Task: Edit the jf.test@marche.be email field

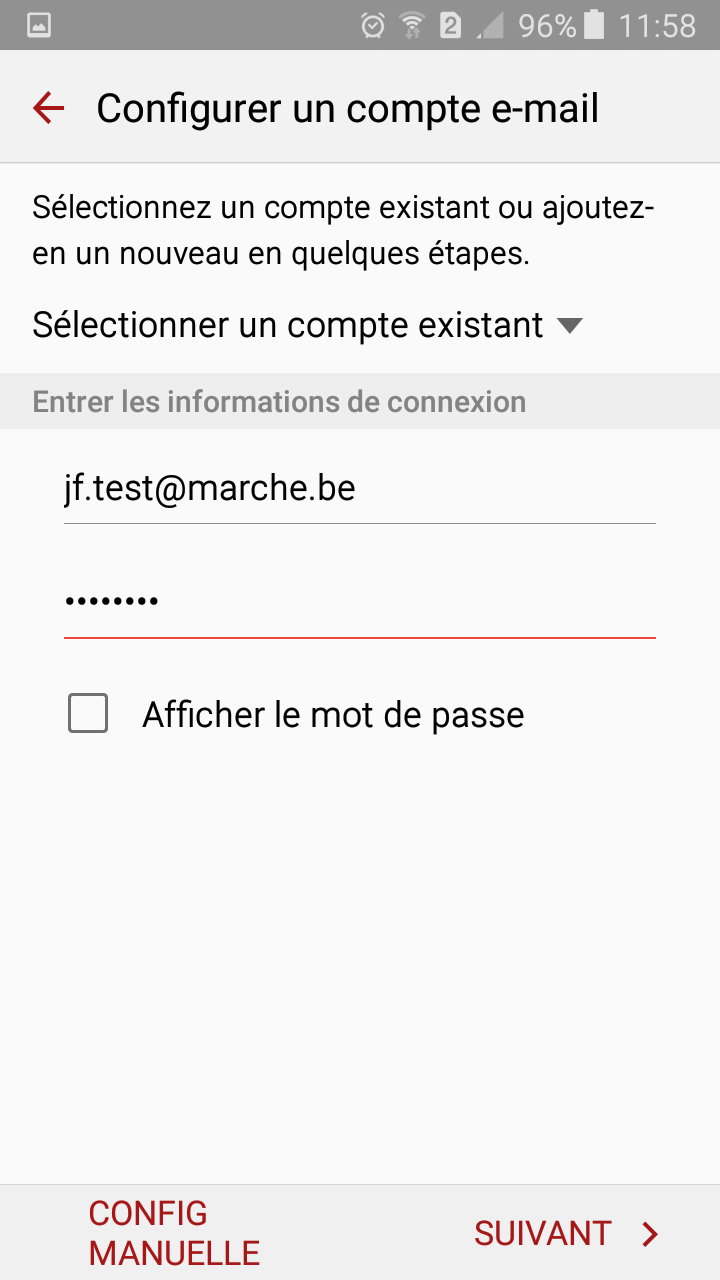Action: [x=360, y=489]
